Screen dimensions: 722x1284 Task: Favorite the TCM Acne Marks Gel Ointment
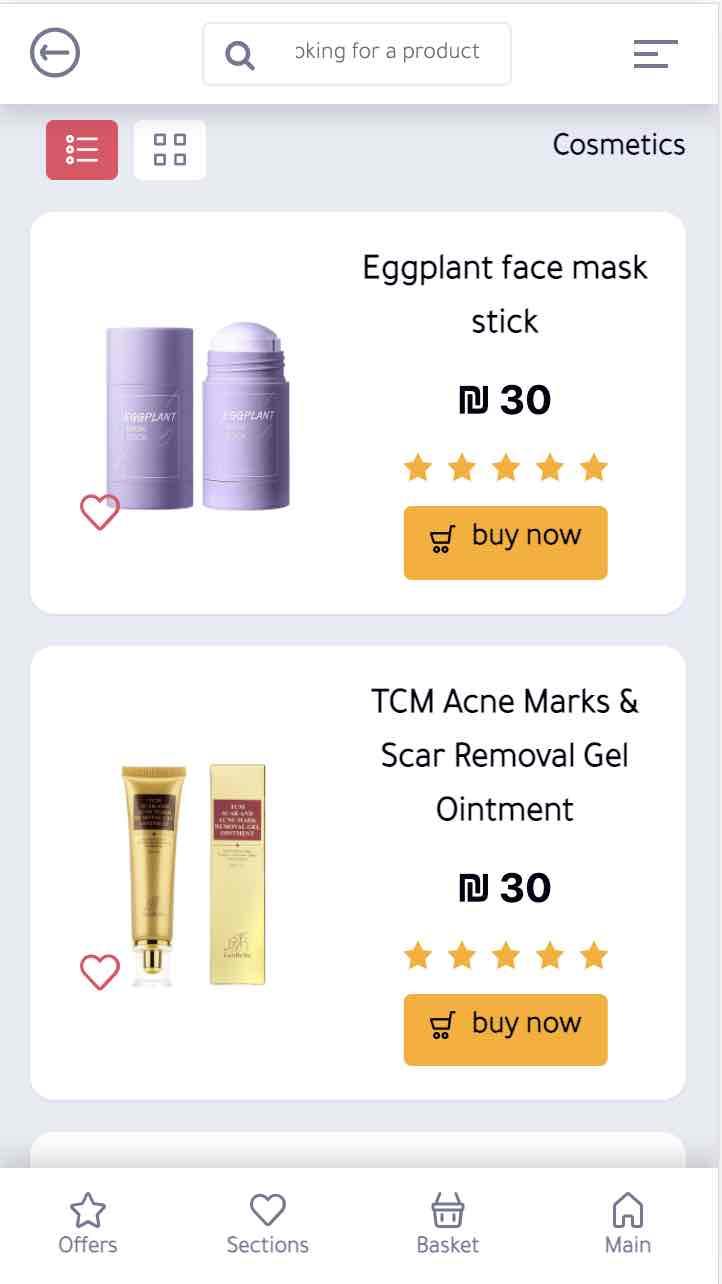pyautogui.click(x=100, y=971)
